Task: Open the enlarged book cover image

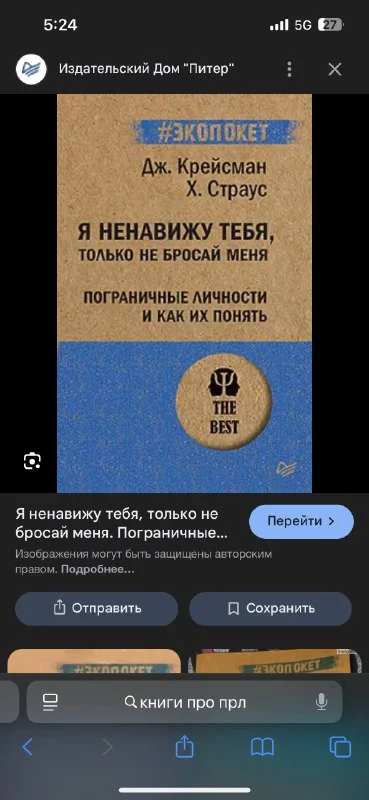Action: (x=184, y=293)
